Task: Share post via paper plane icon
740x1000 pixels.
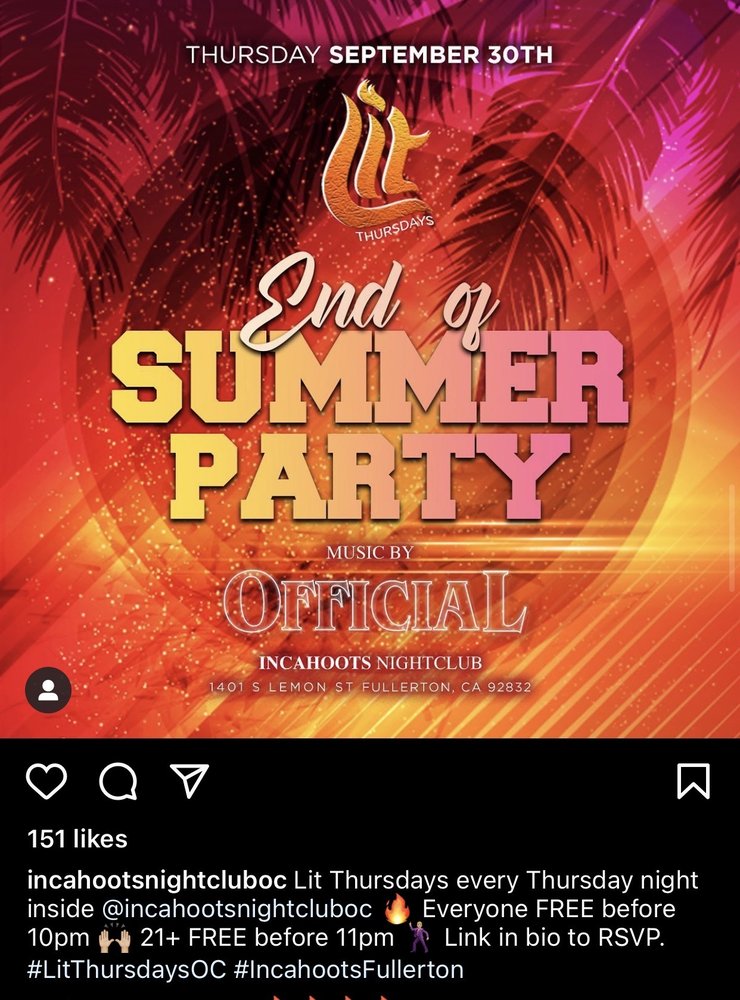Action: (189, 782)
